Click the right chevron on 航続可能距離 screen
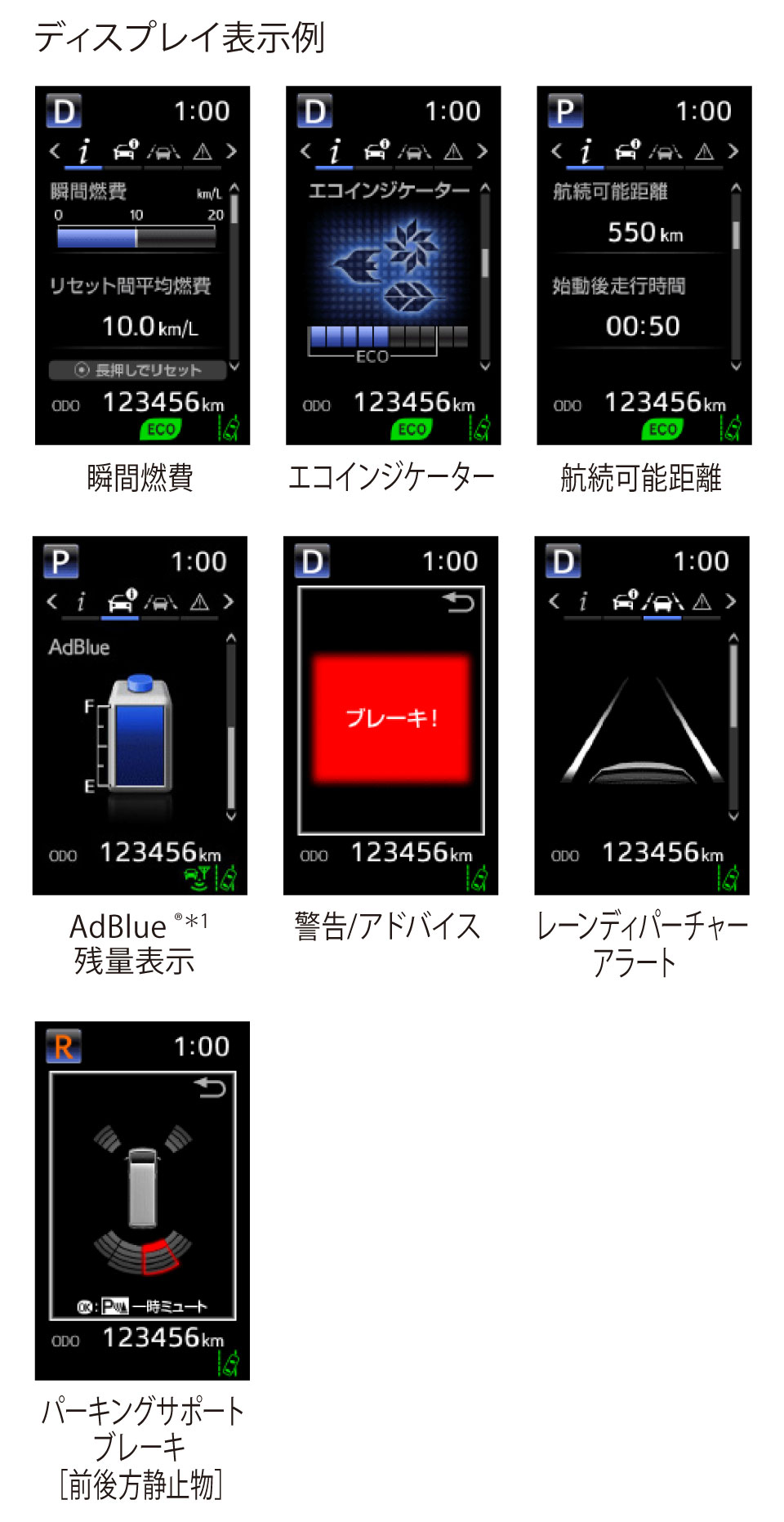Screen dimensions: 784x1522 click(x=733, y=151)
